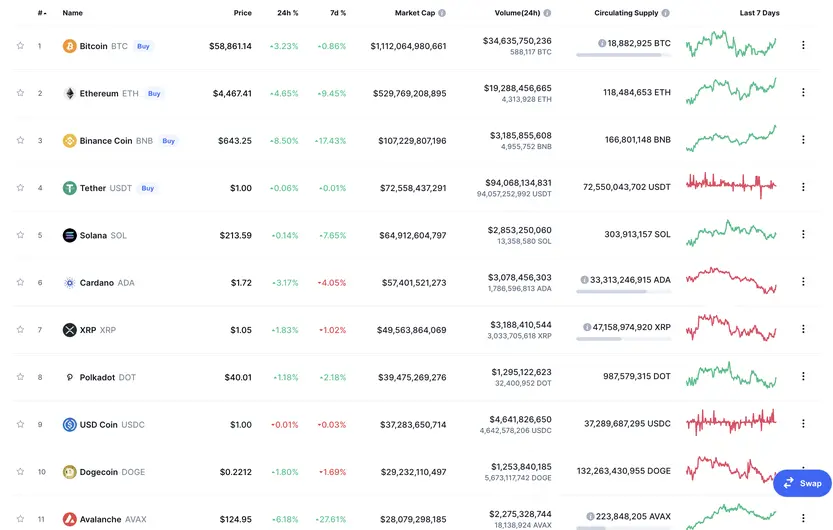Add Bitcoin to watchlist star
The image size is (833, 530).
(20, 46)
